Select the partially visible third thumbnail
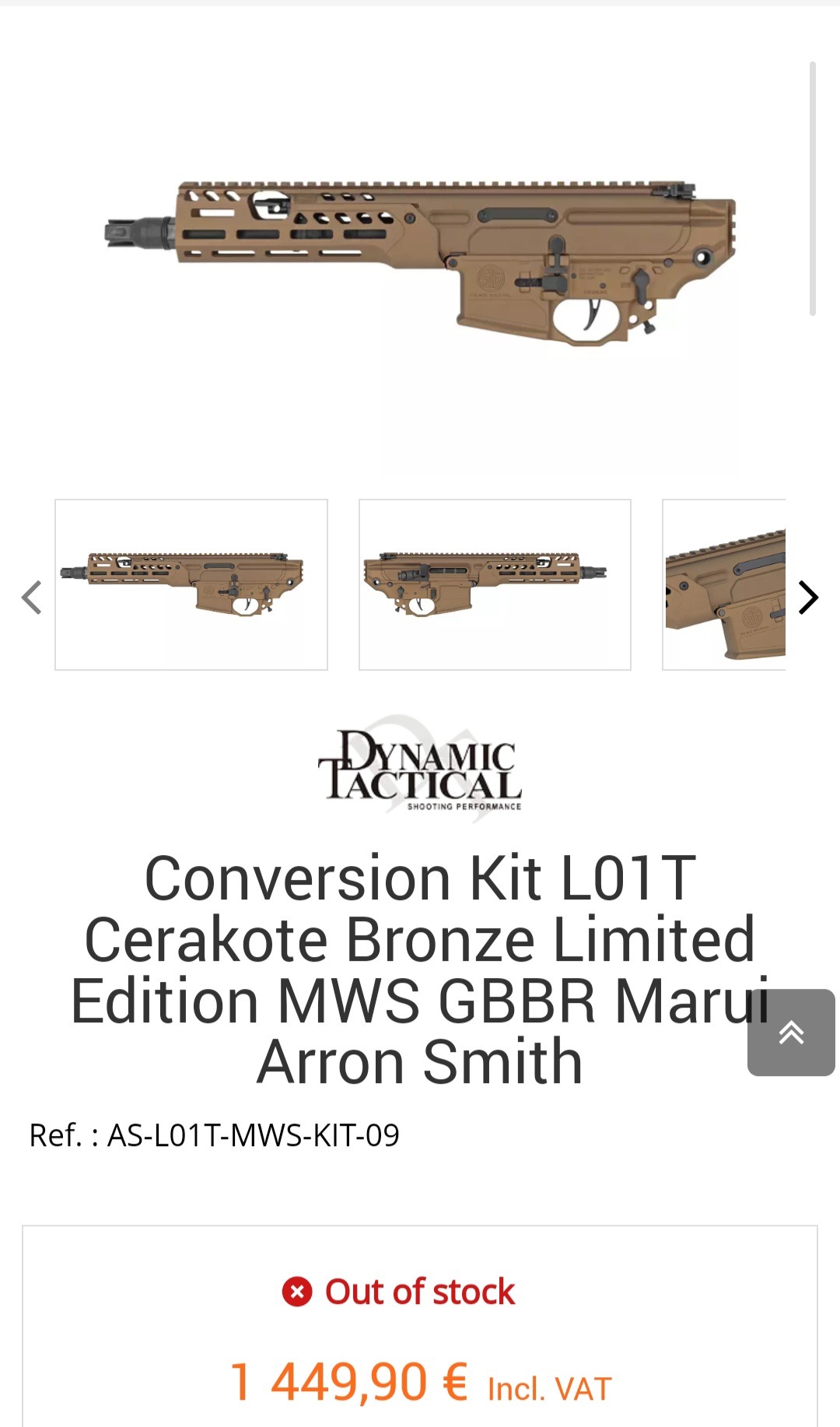 coord(724,584)
